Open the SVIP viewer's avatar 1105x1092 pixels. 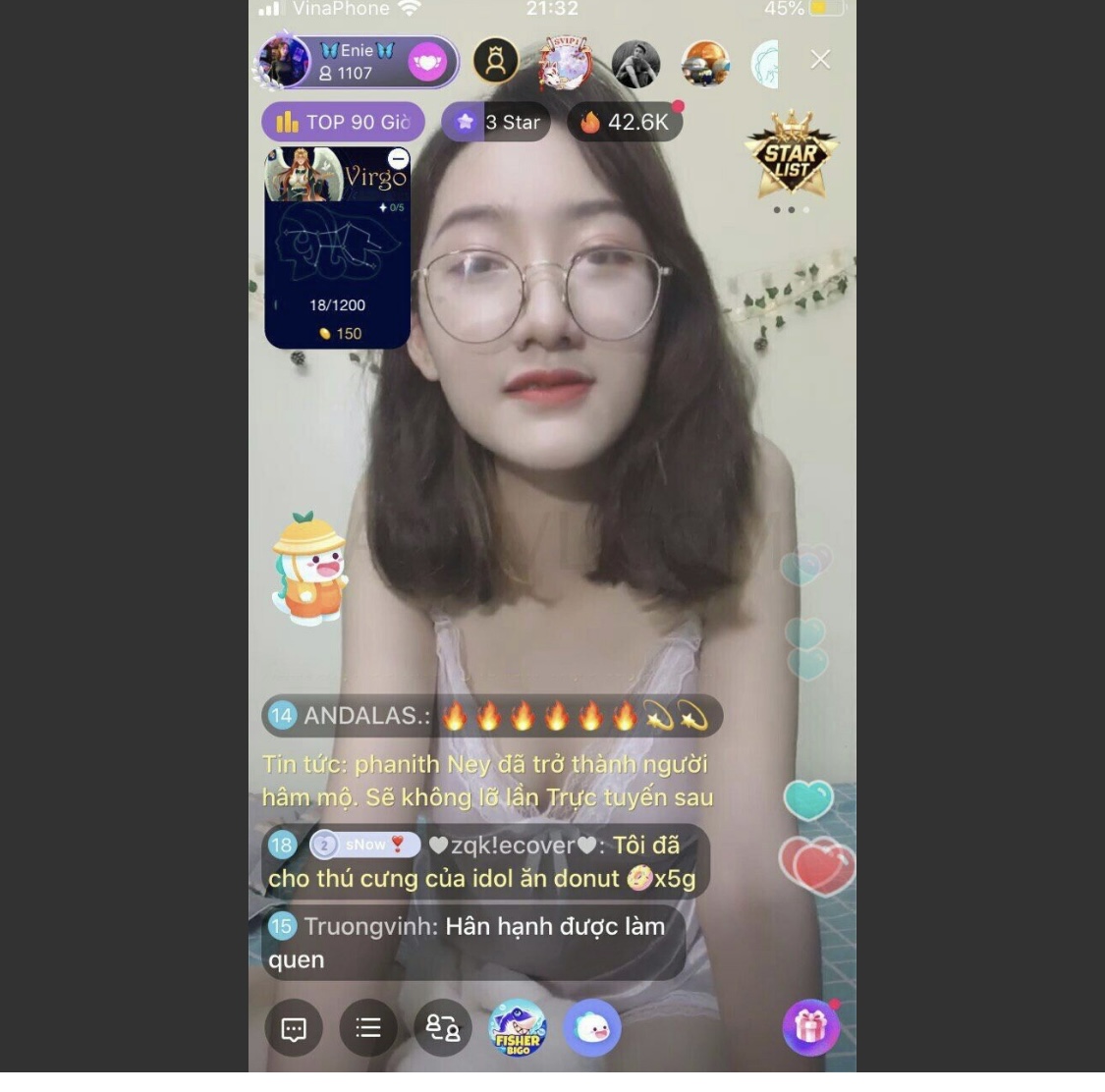pos(565,63)
